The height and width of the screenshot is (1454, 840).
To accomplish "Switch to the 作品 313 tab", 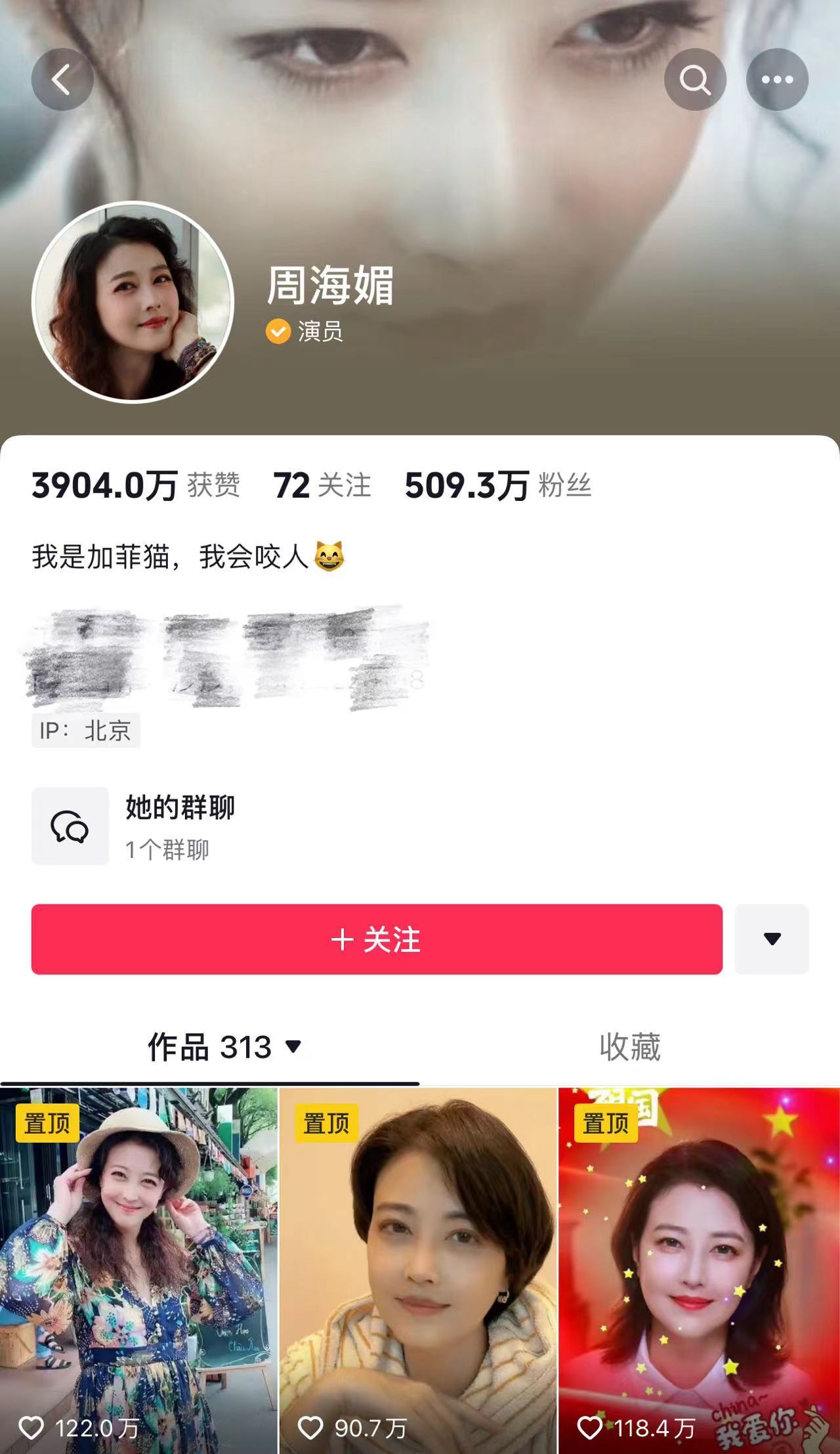I will point(223,1046).
